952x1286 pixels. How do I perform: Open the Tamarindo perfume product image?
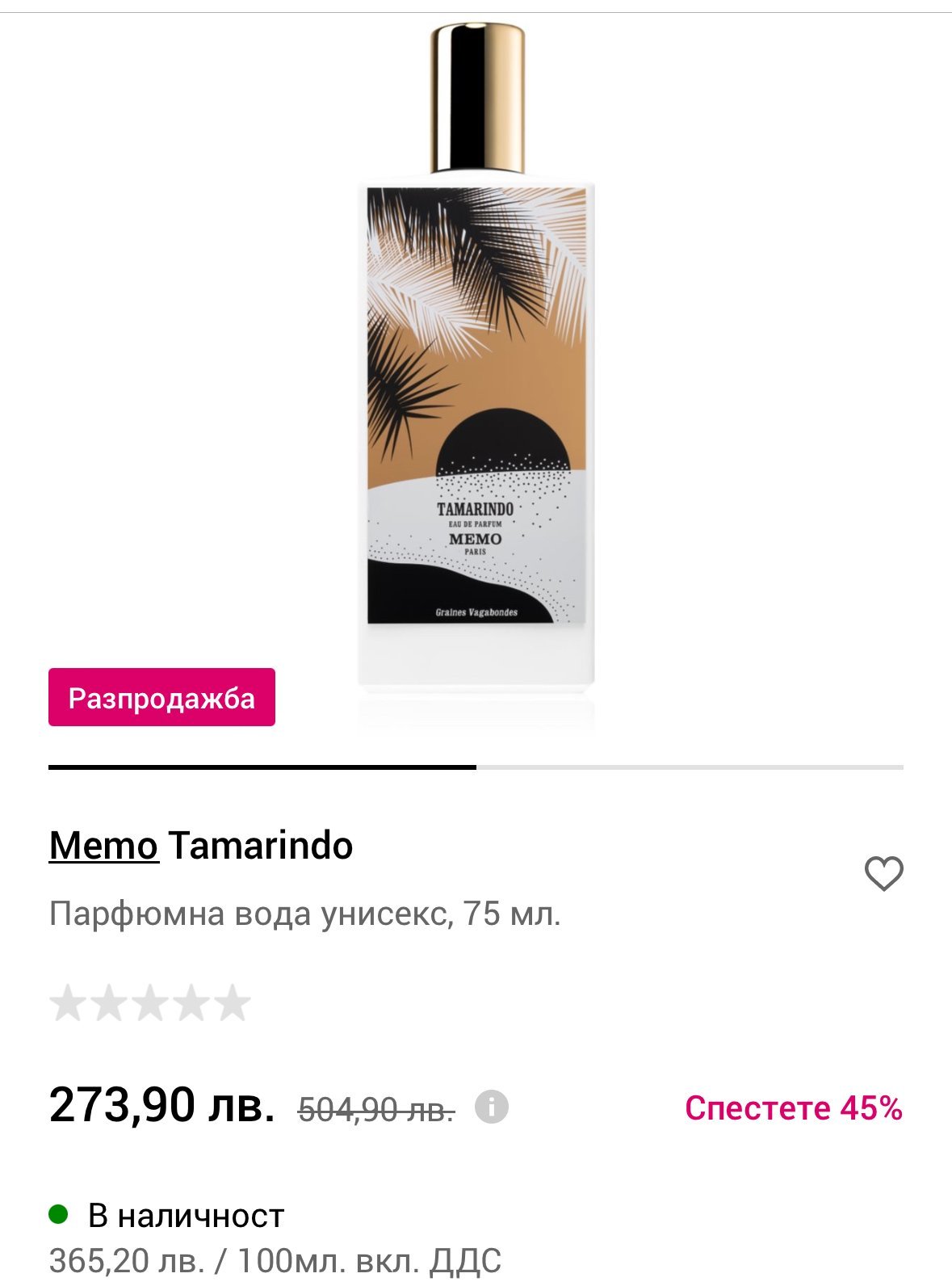click(x=476, y=372)
